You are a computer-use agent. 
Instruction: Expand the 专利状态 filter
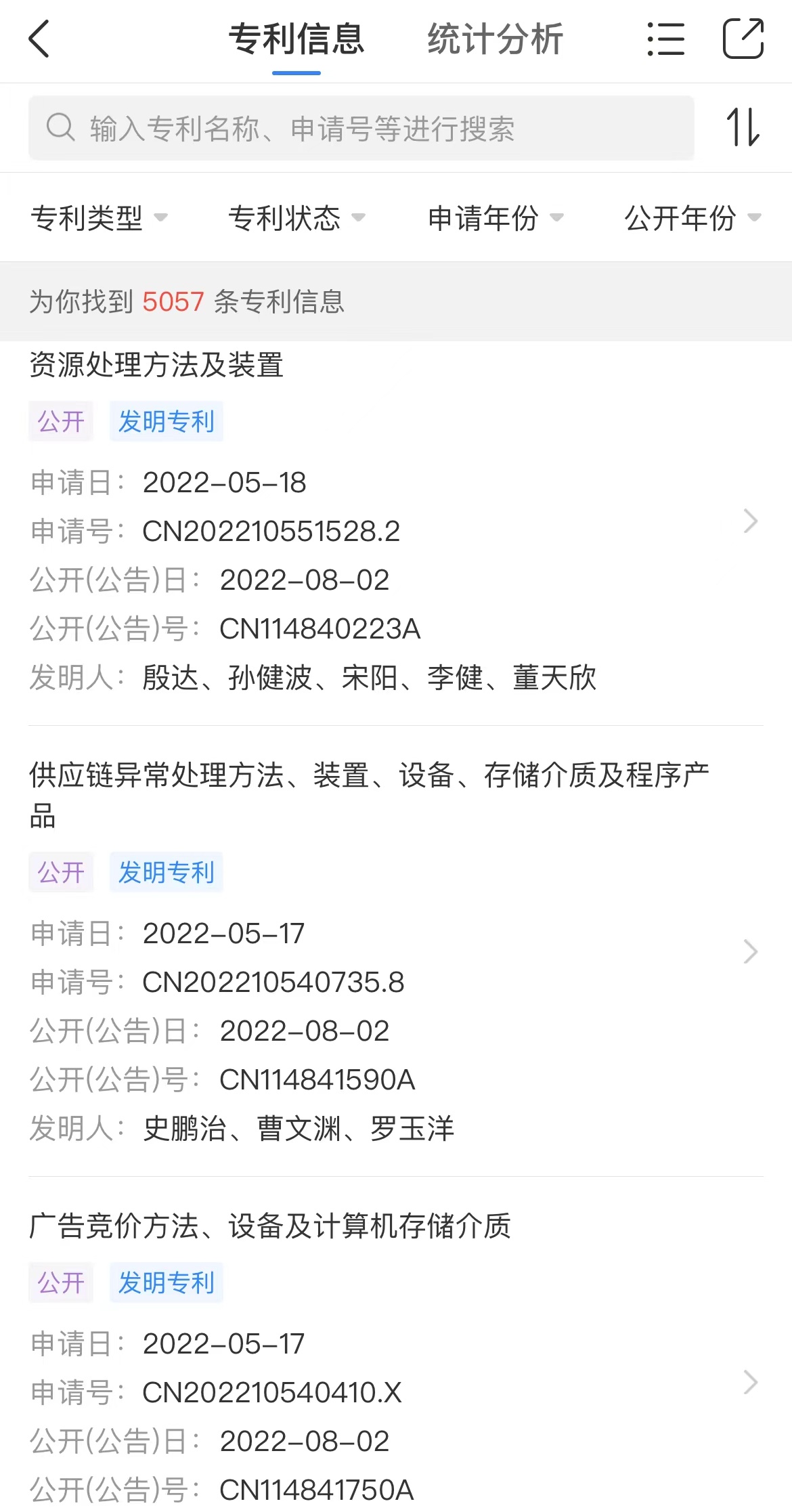[x=296, y=218]
